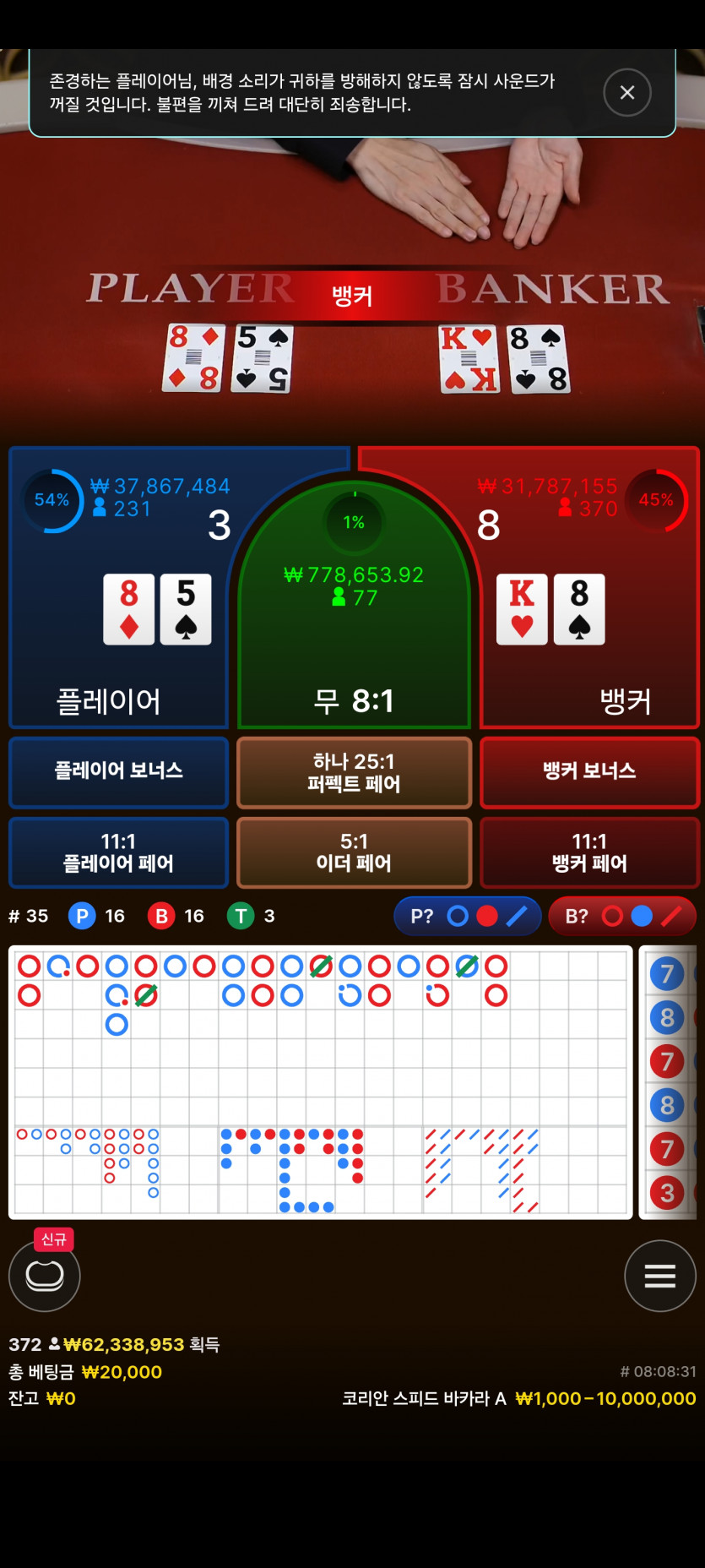Select 뱅커 보너스 side bet
Viewport: 705px width, 1568px height.
pyautogui.click(x=588, y=771)
